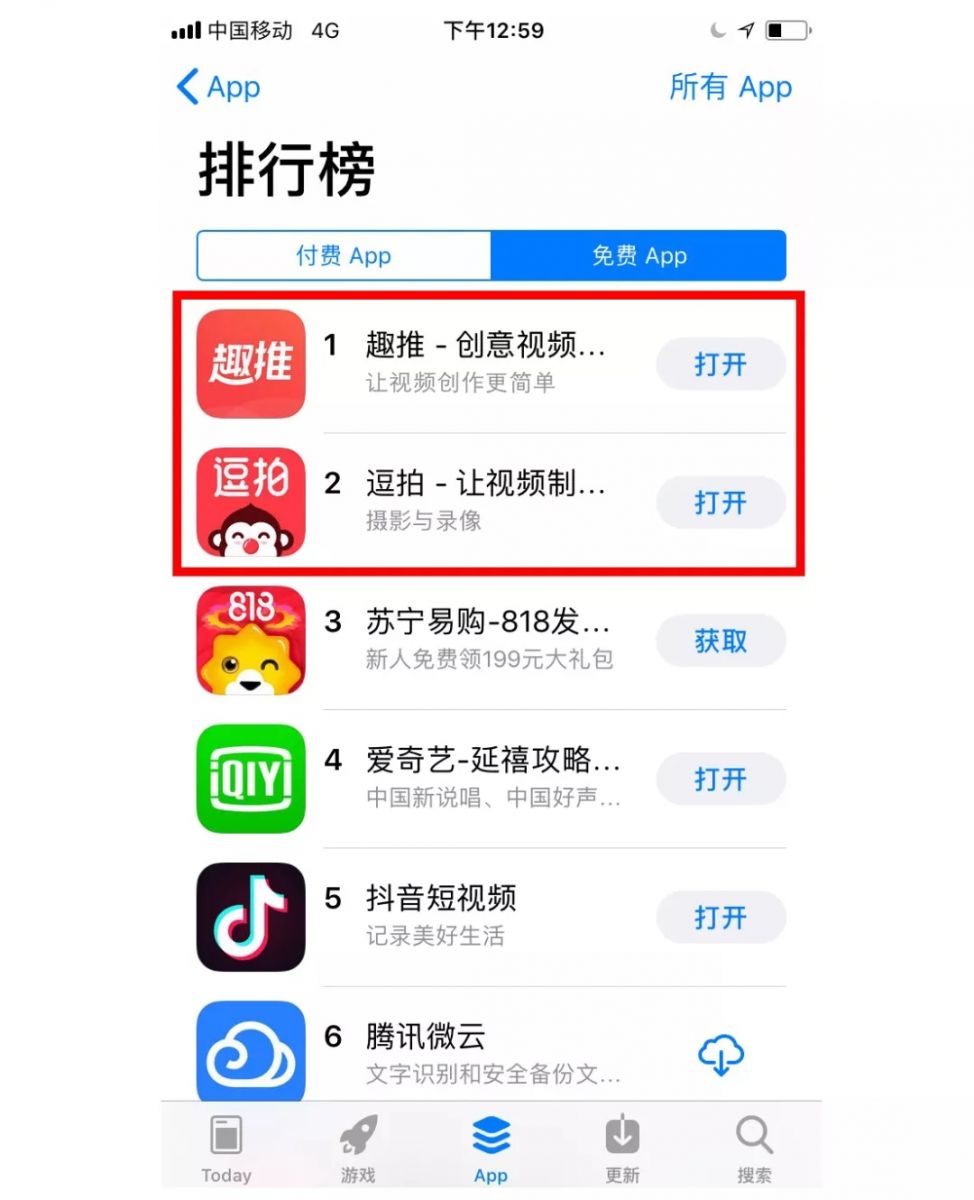Tap 打开 to launch 趣推

click(x=720, y=364)
